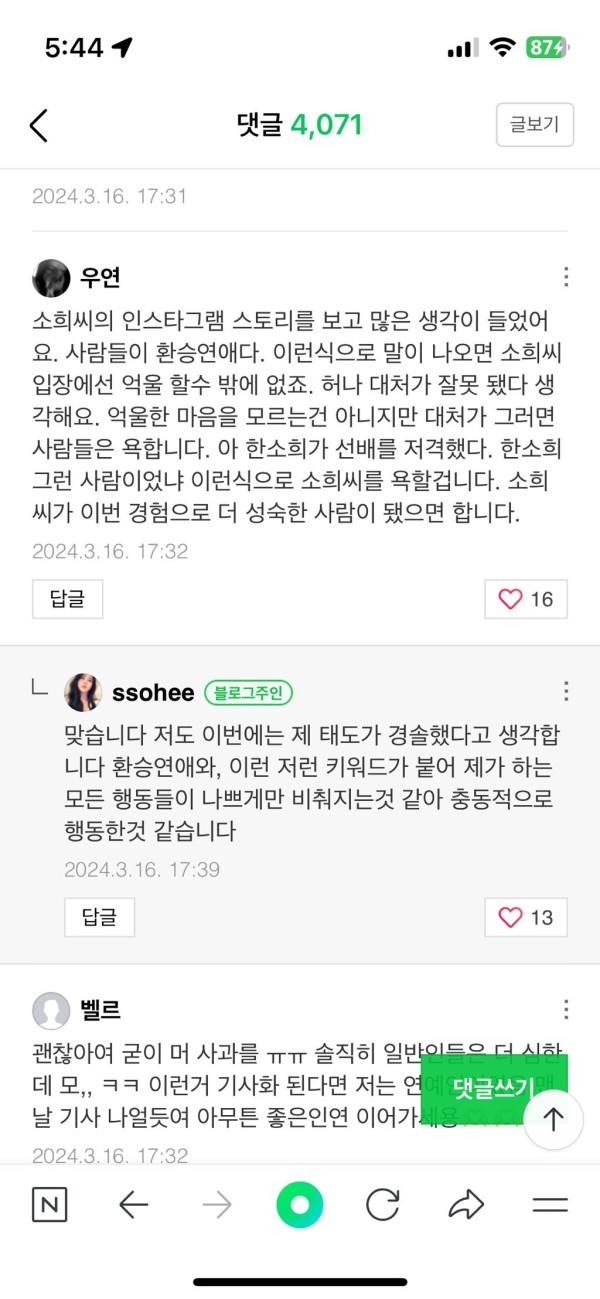The image size is (600, 1299).
Task: Reply to 우연's comment via 답글
Action: pyautogui.click(x=67, y=599)
